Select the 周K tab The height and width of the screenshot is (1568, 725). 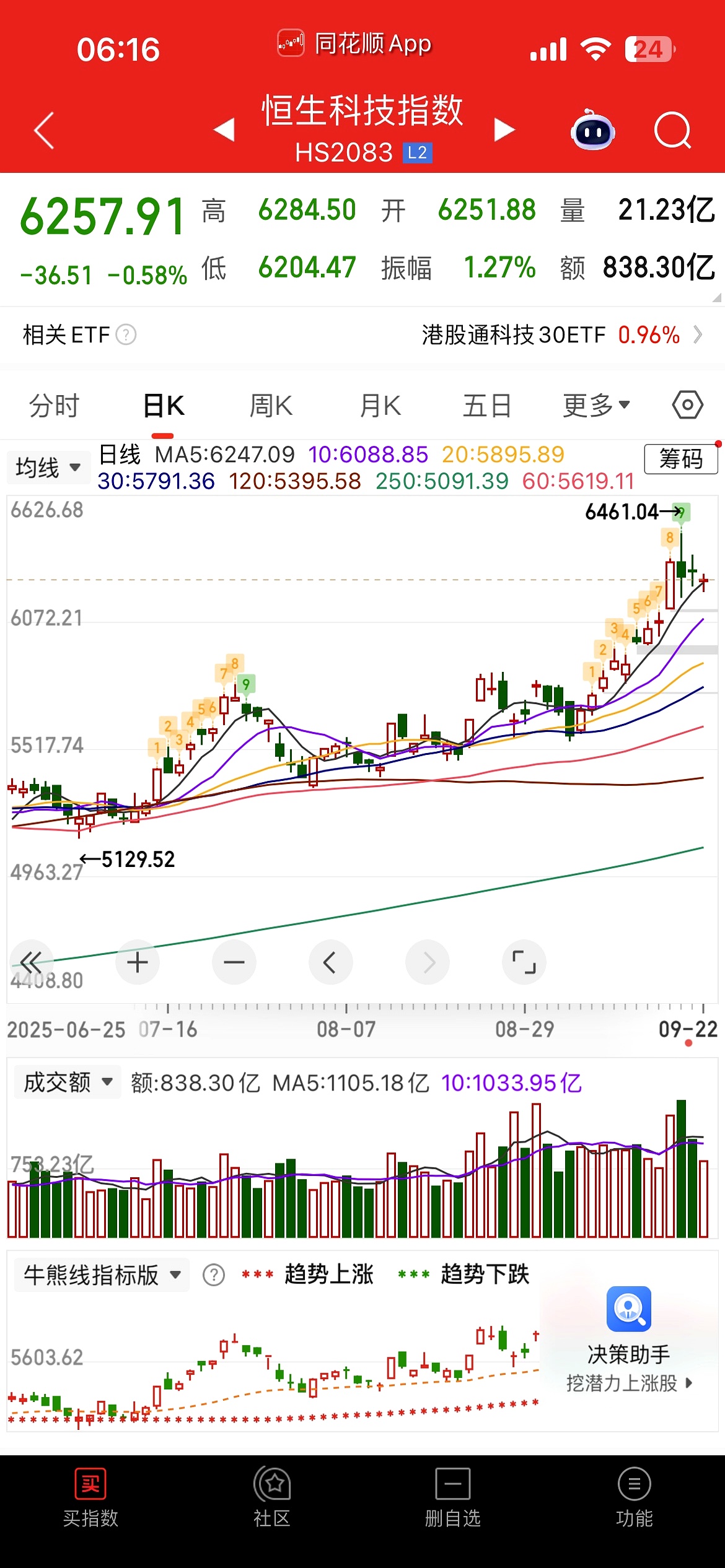tap(271, 406)
